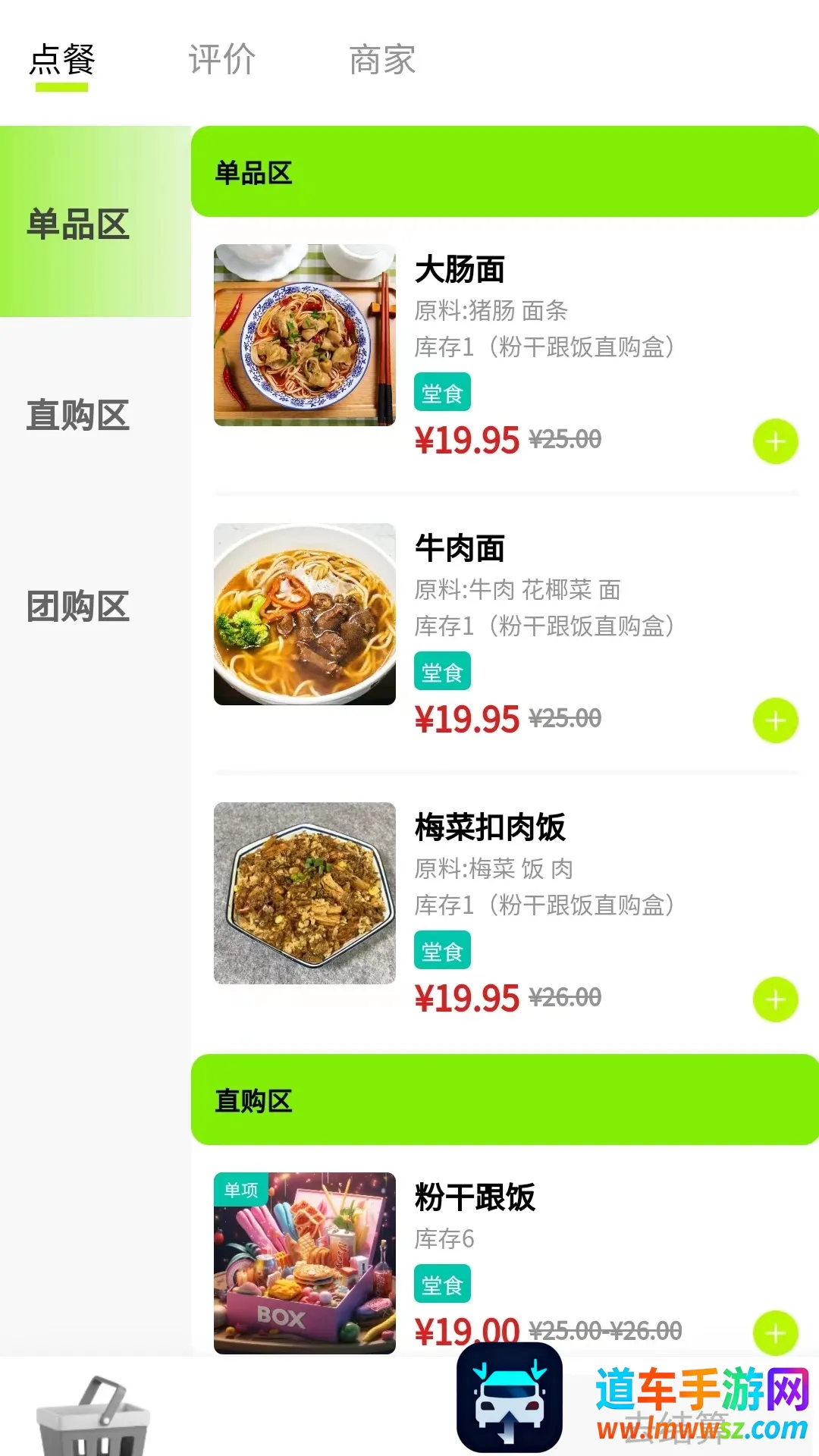Add 大肠面 to the cart
The height and width of the screenshot is (1456, 819).
pyautogui.click(x=775, y=441)
